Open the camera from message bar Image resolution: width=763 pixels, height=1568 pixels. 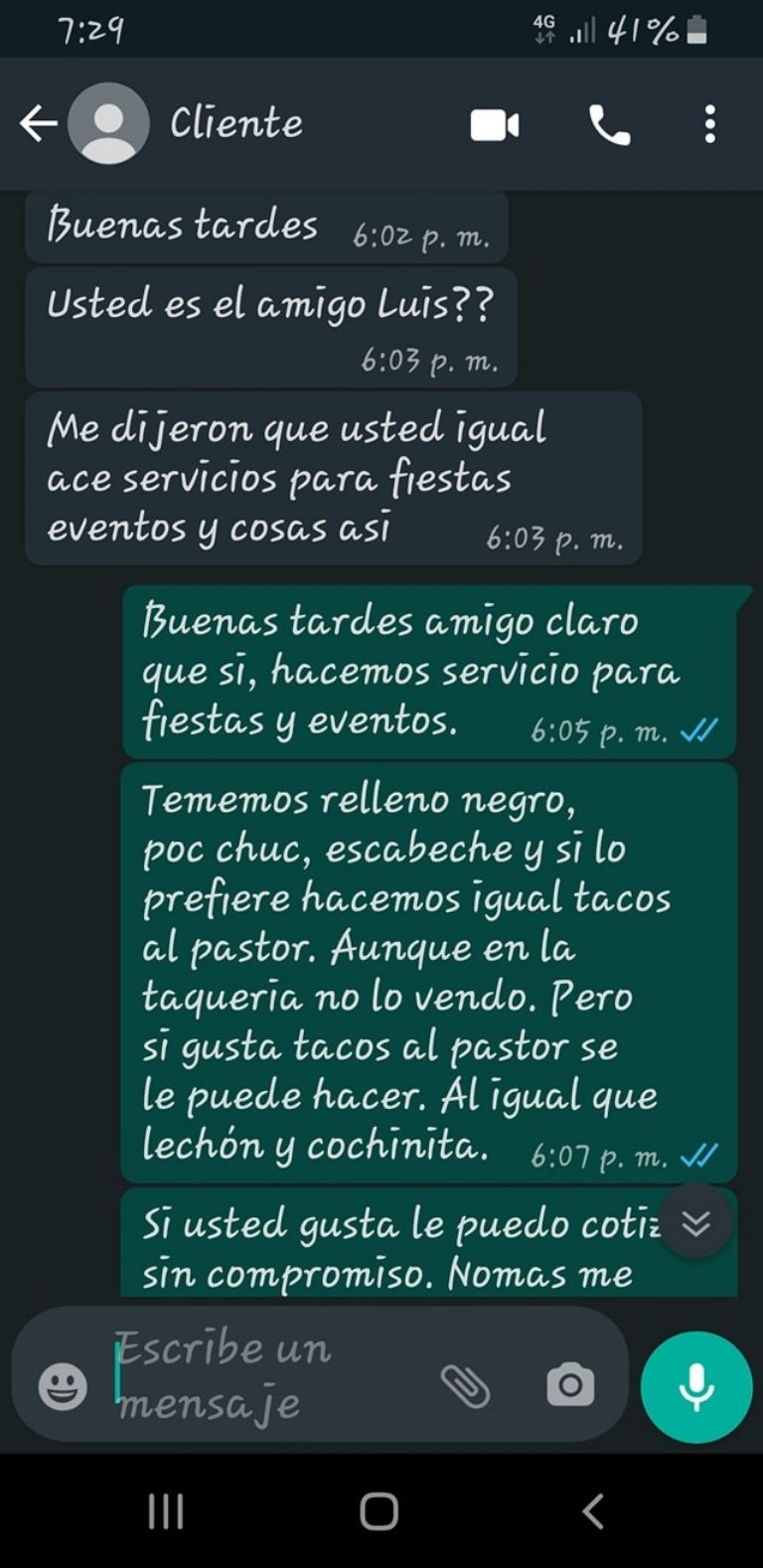point(570,1385)
